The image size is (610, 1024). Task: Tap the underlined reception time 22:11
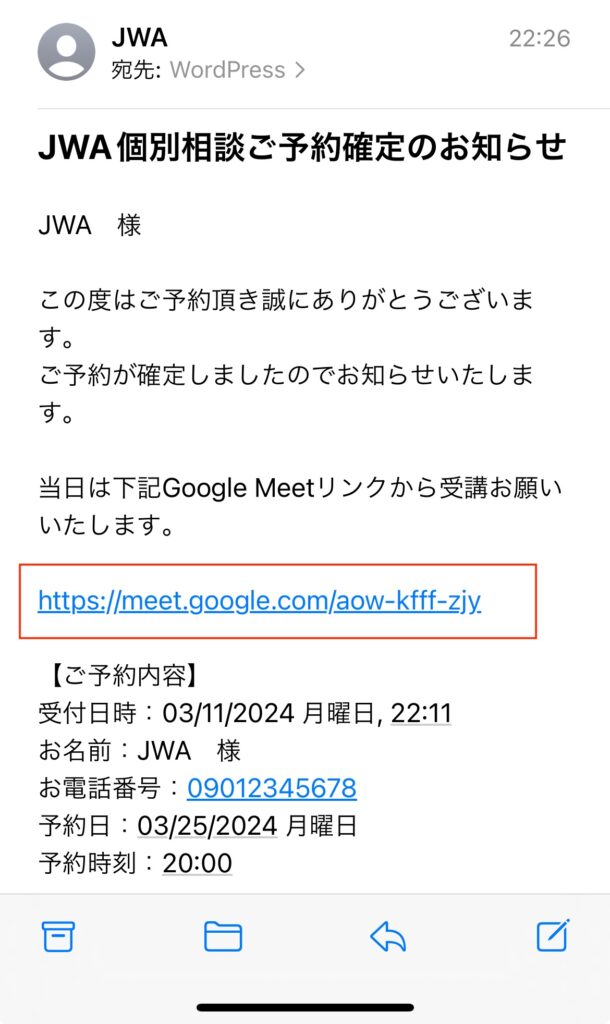(421, 713)
